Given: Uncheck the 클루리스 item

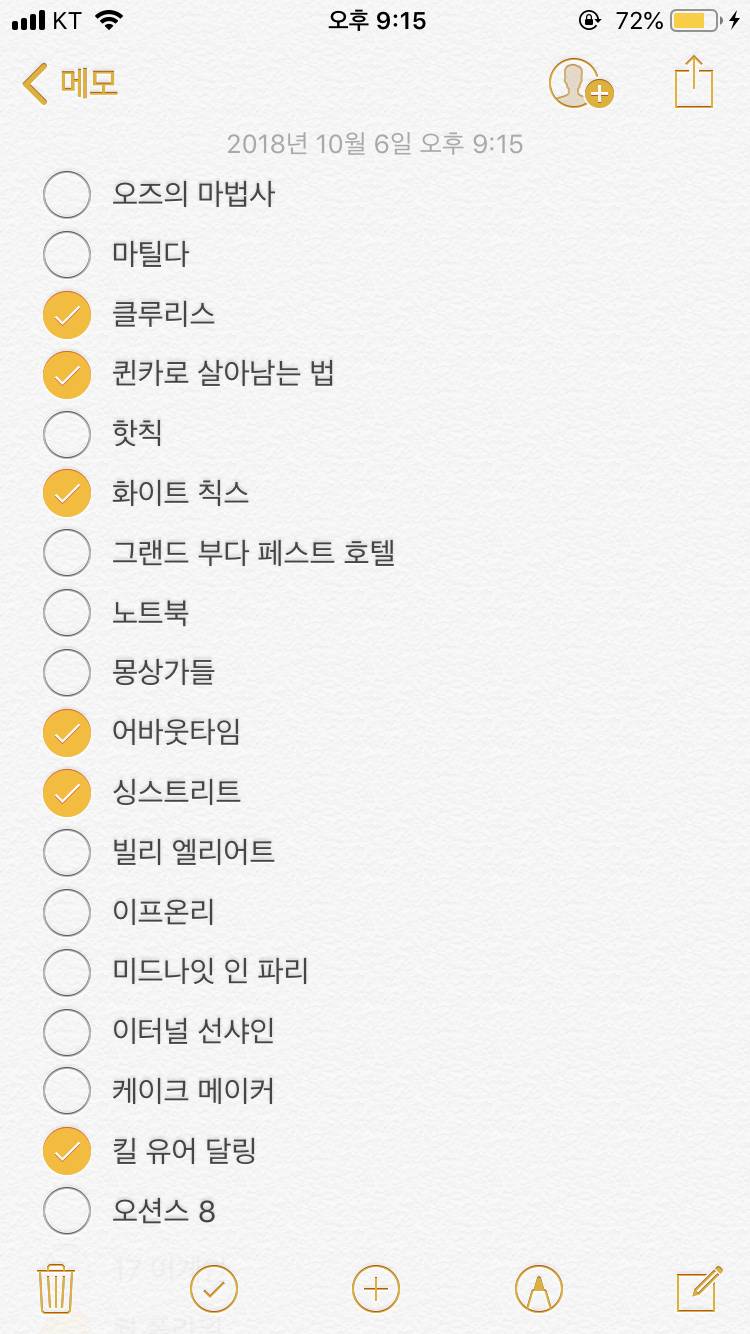Looking at the screenshot, I should [66, 314].
